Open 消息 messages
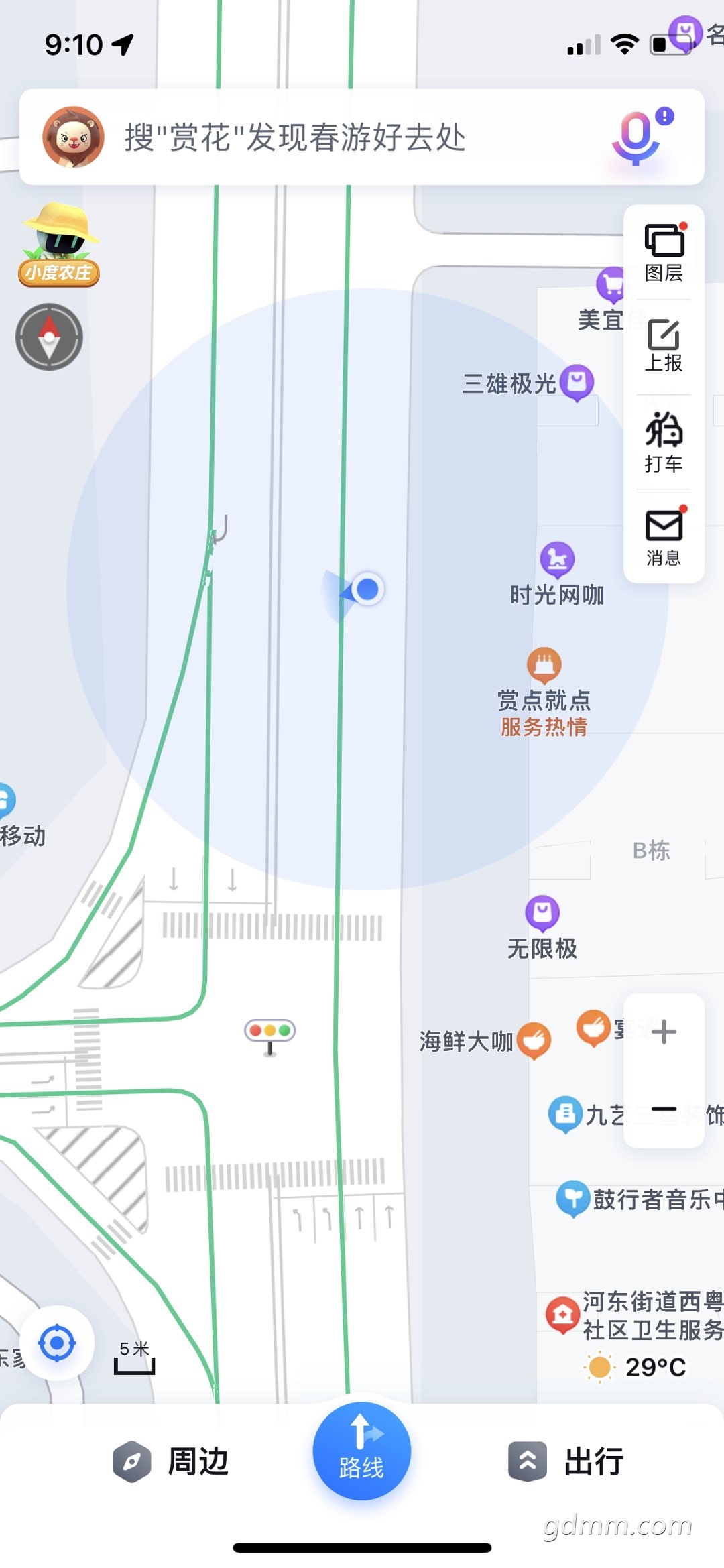Viewport: 724px width, 1568px height. (664, 538)
